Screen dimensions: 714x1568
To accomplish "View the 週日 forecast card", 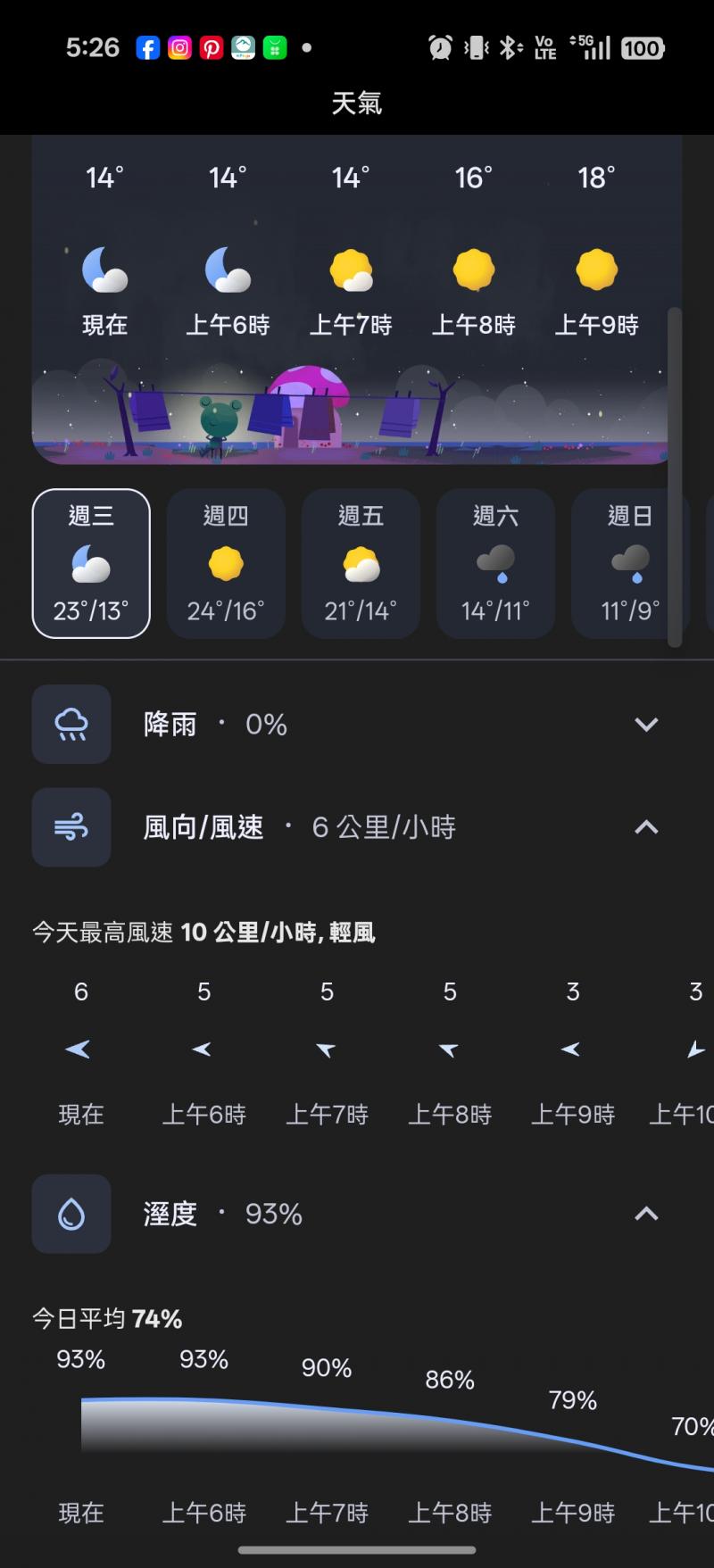I will [629, 563].
